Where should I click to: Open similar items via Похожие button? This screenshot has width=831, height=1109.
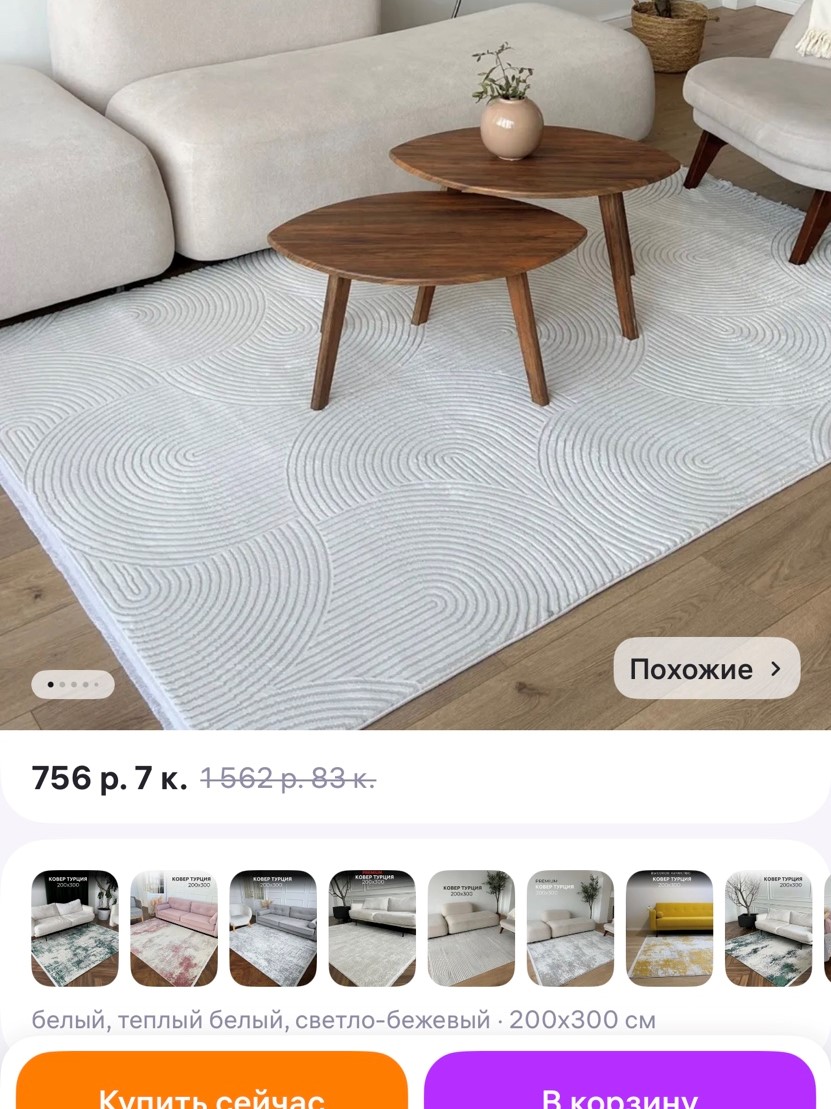pos(706,669)
